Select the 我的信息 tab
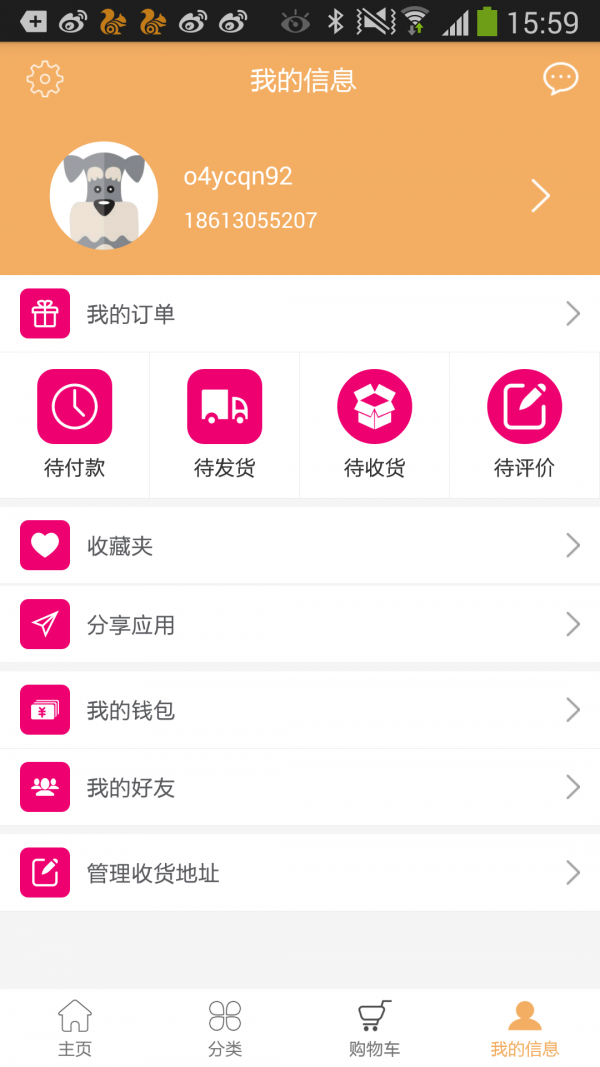Image resolution: width=600 pixels, height=1067 pixels. [524, 1028]
